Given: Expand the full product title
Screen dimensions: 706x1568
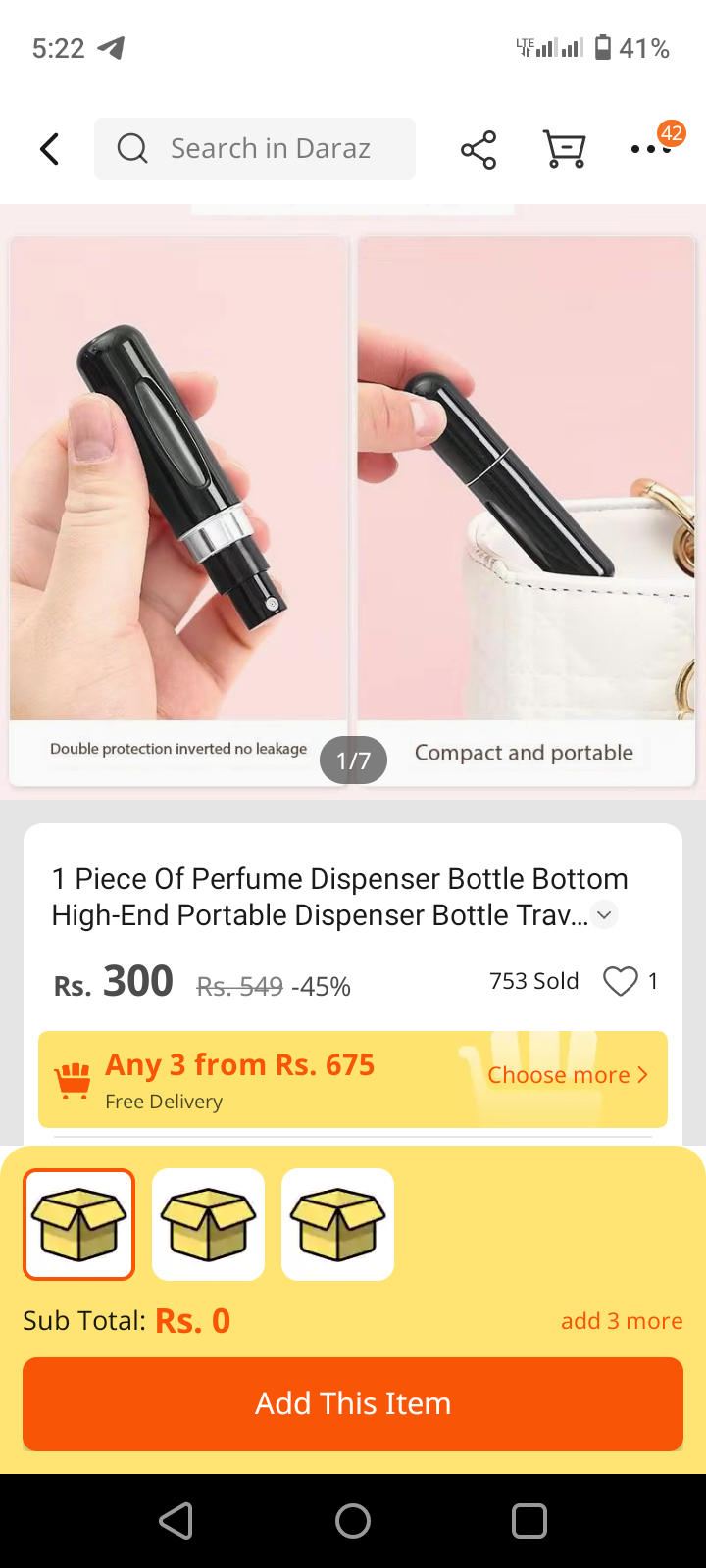Looking at the screenshot, I should tap(605, 915).
